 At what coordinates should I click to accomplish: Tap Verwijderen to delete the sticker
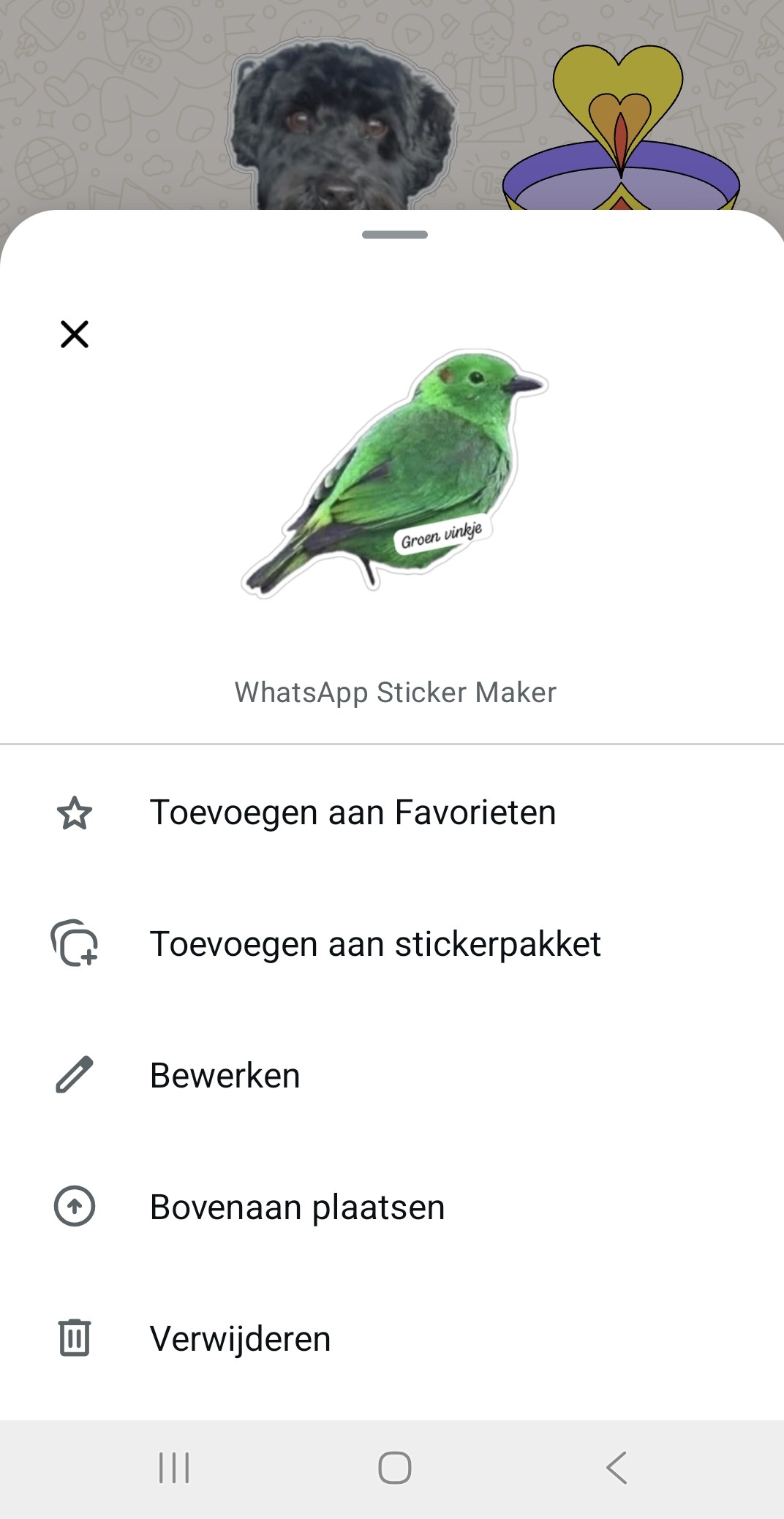pyautogui.click(x=240, y=1338)
